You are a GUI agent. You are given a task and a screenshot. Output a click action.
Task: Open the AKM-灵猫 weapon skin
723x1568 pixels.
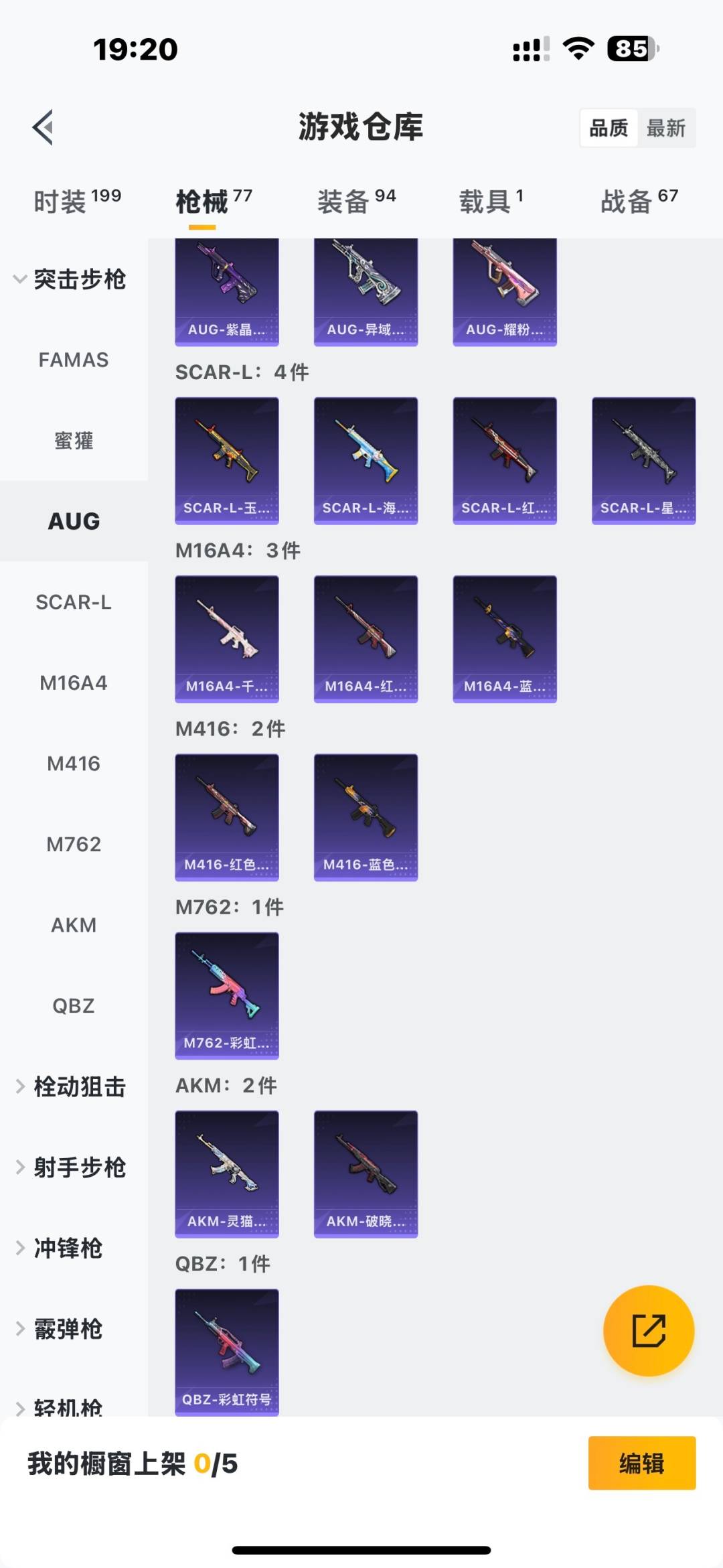227,1174
